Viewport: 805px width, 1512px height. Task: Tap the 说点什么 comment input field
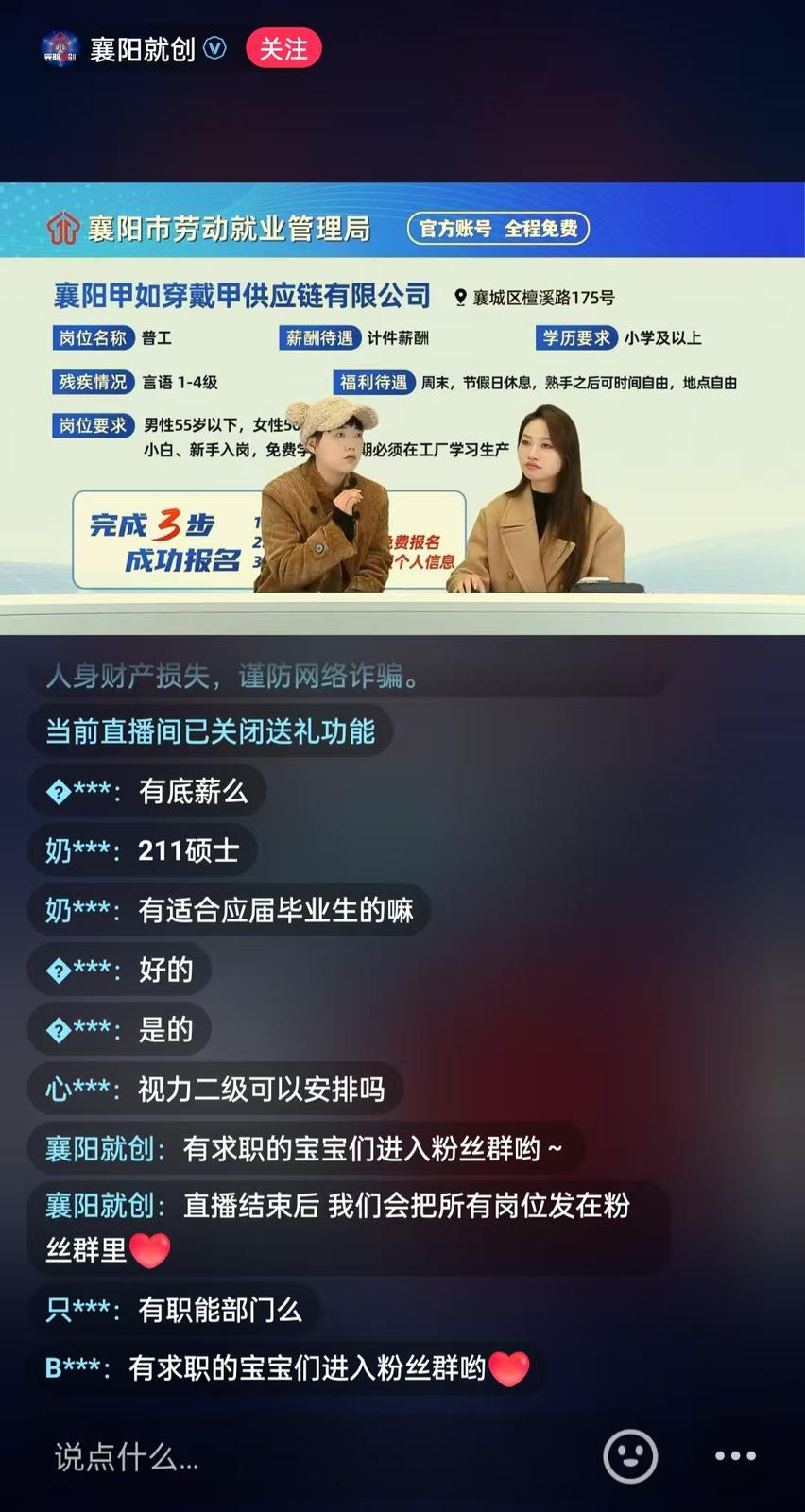[x=283, y=1456]
